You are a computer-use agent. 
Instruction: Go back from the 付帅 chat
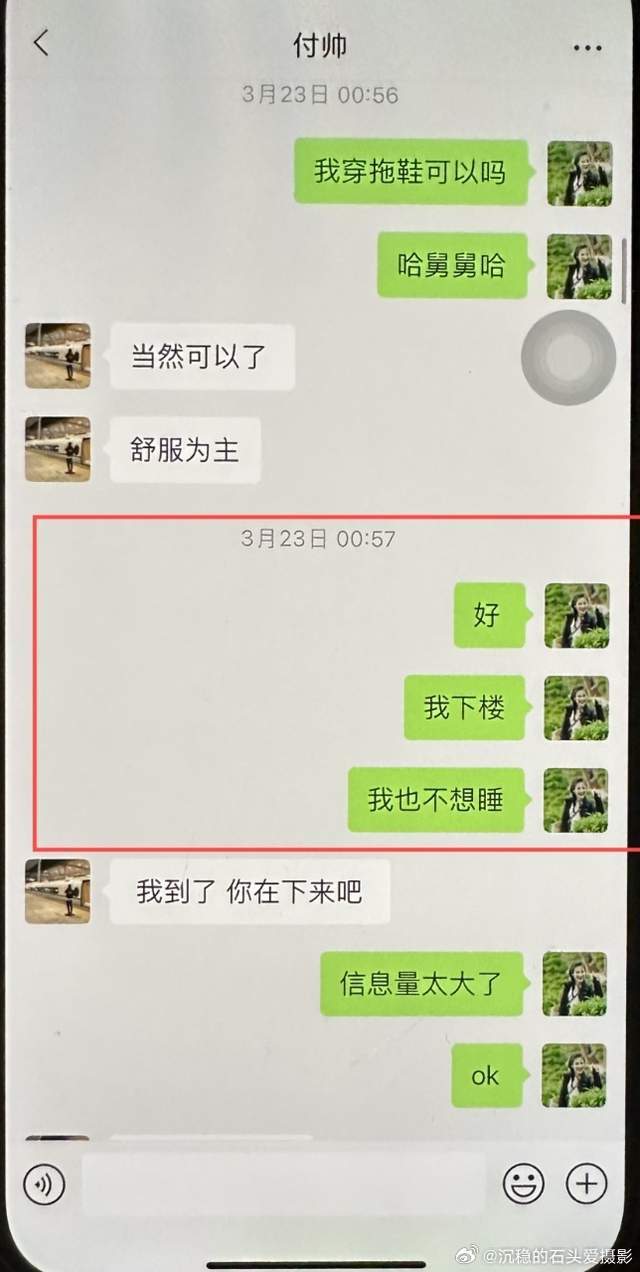[x=41, y=44]
